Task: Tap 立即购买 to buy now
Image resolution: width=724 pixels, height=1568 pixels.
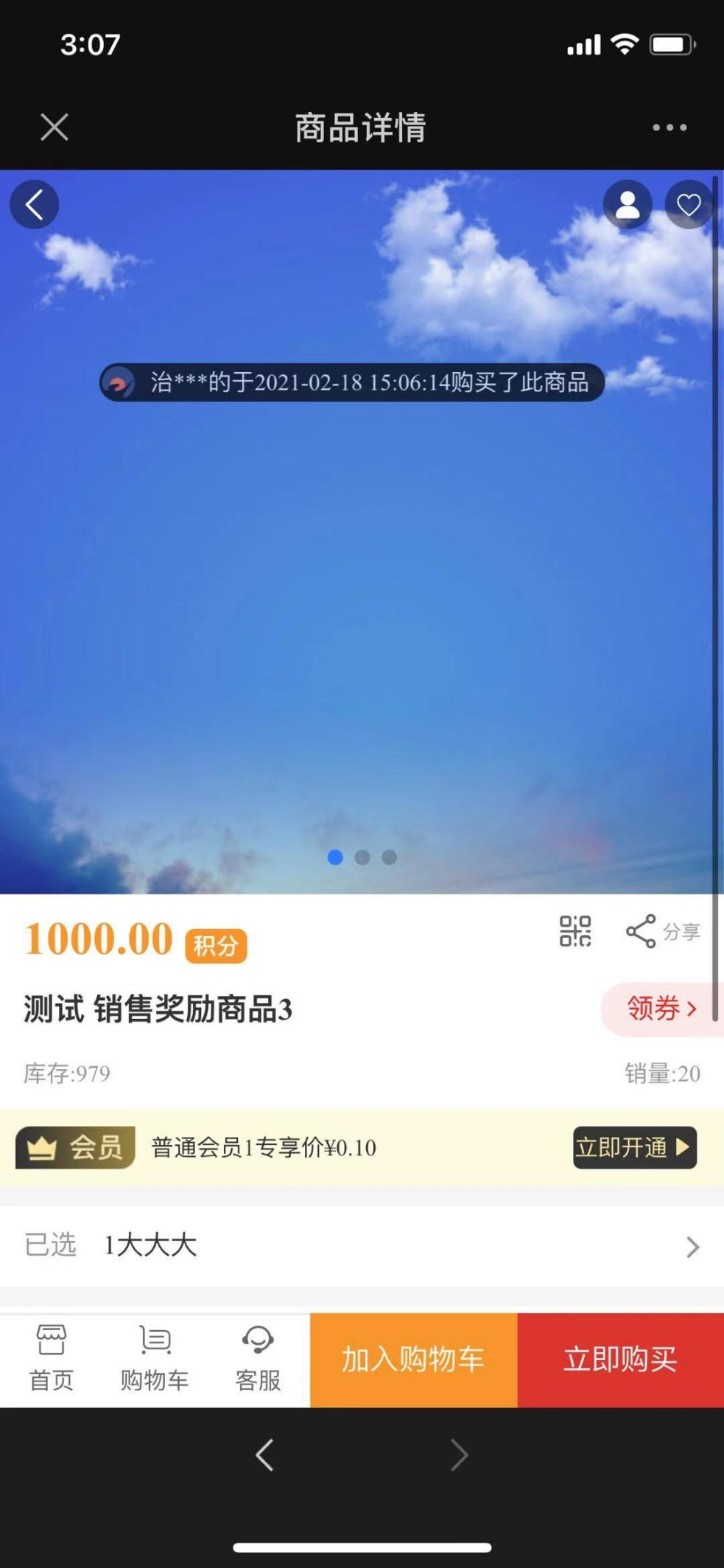Action: 620,1359
